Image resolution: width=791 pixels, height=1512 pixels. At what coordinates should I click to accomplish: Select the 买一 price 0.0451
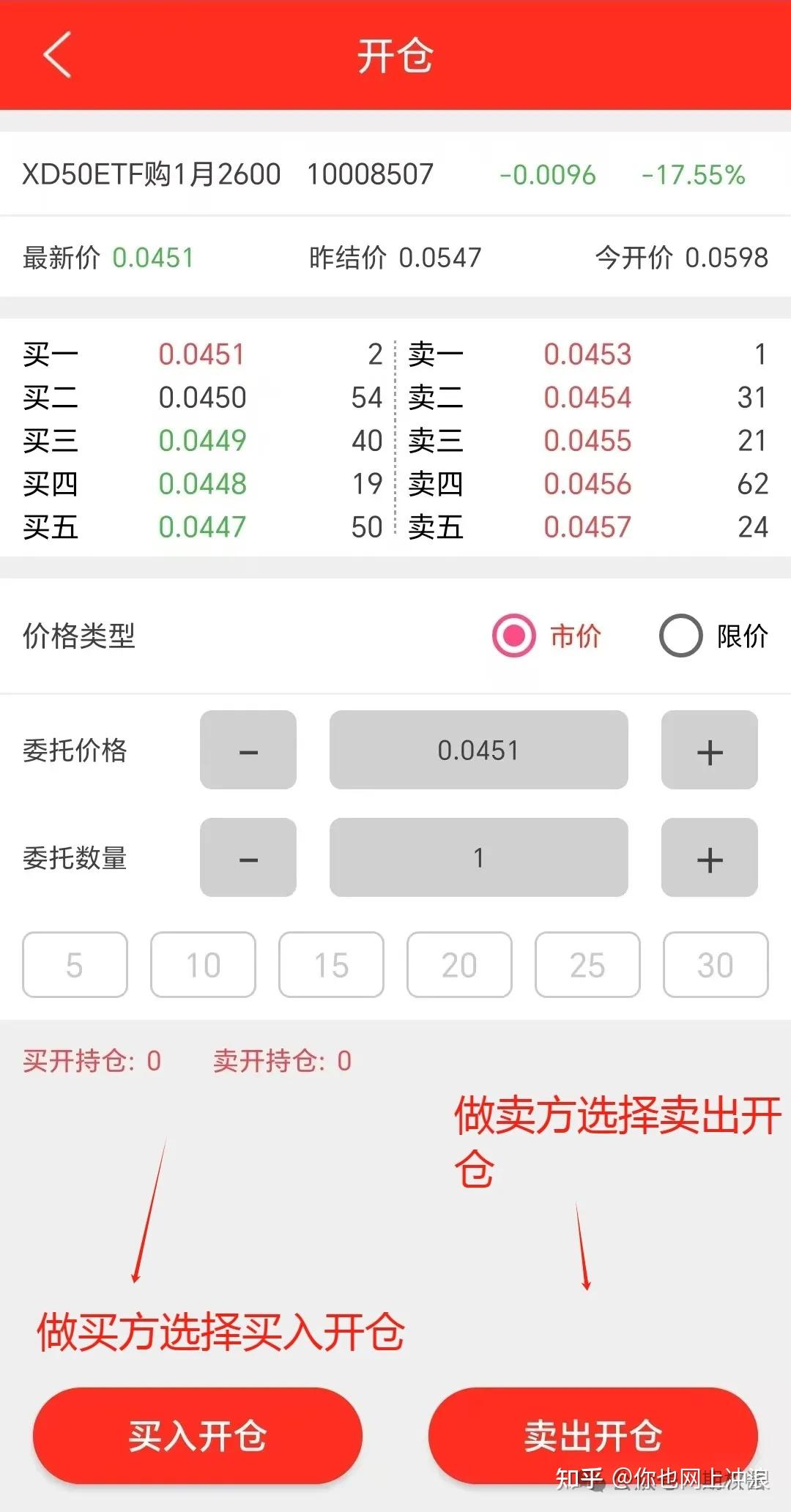202,354
